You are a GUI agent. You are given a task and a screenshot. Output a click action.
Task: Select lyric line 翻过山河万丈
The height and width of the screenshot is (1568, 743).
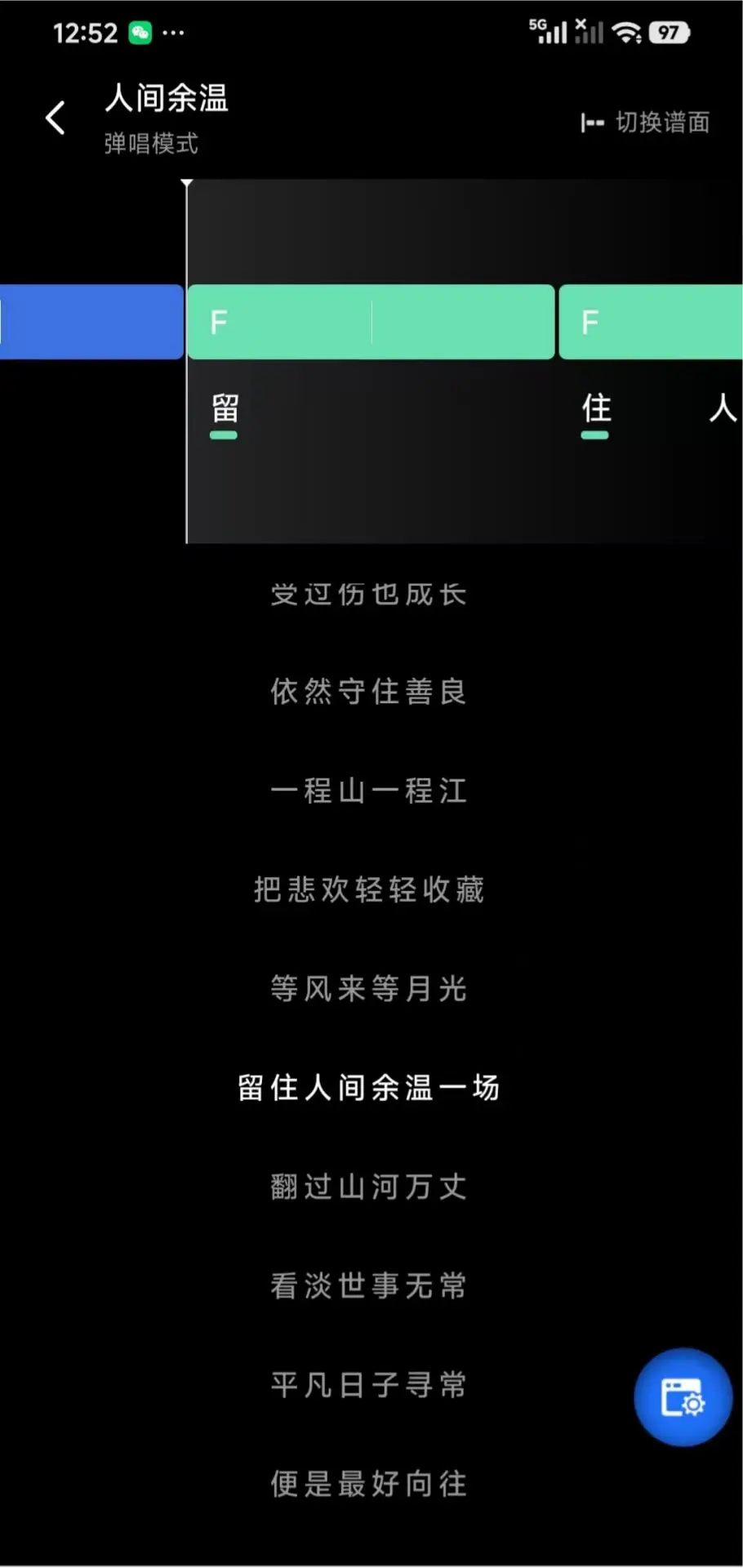[369, 1187]
